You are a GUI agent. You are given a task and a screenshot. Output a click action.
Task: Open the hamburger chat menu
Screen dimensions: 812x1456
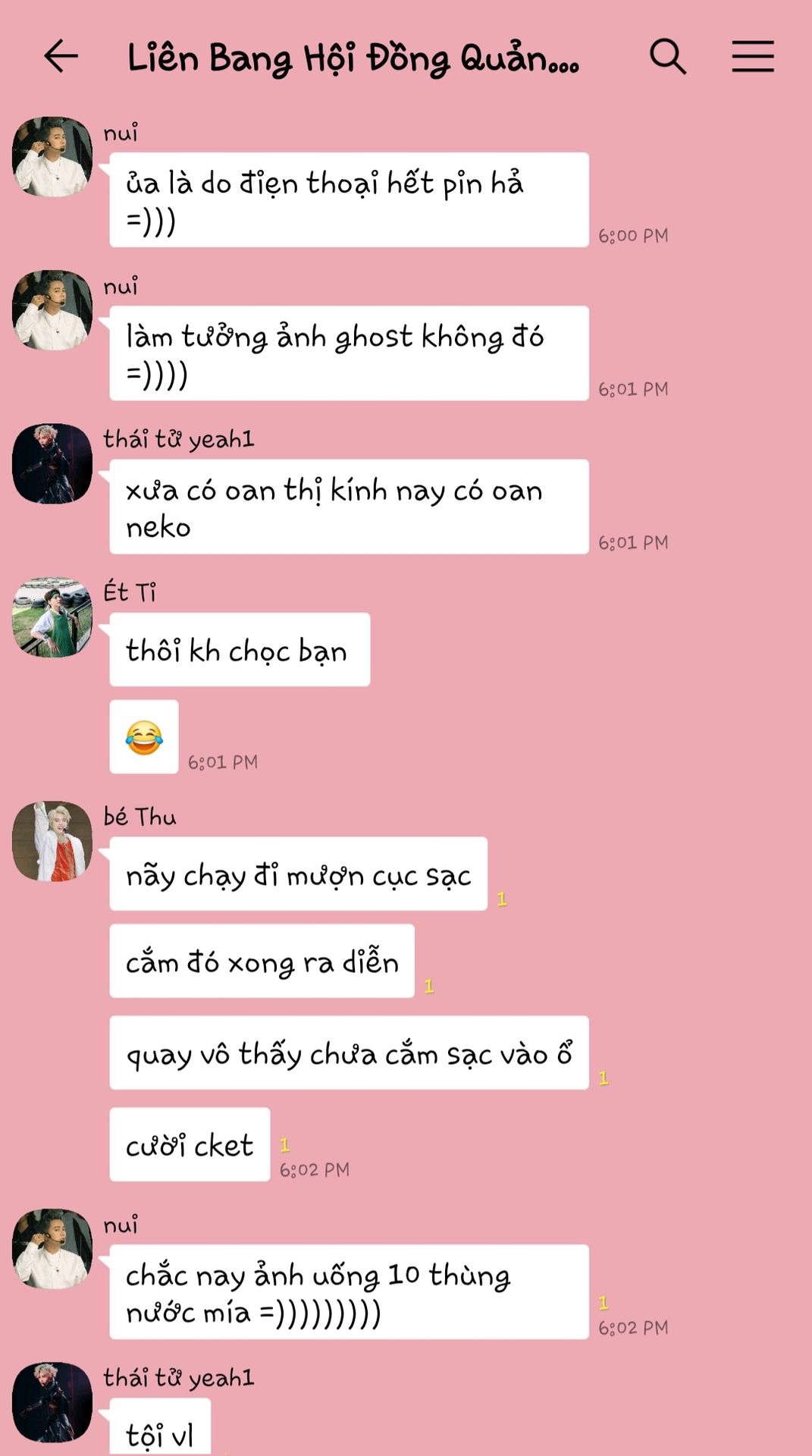tap(753, 57)
